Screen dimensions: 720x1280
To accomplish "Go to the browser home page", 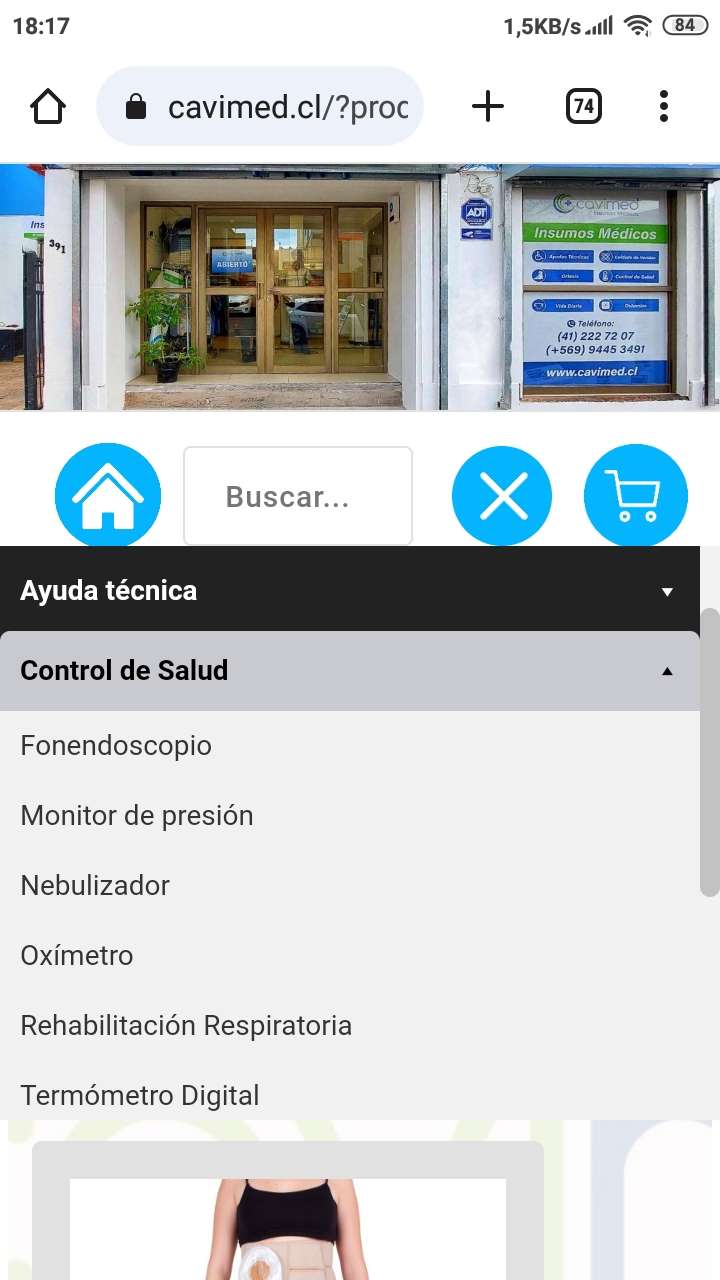I will 48,106.
